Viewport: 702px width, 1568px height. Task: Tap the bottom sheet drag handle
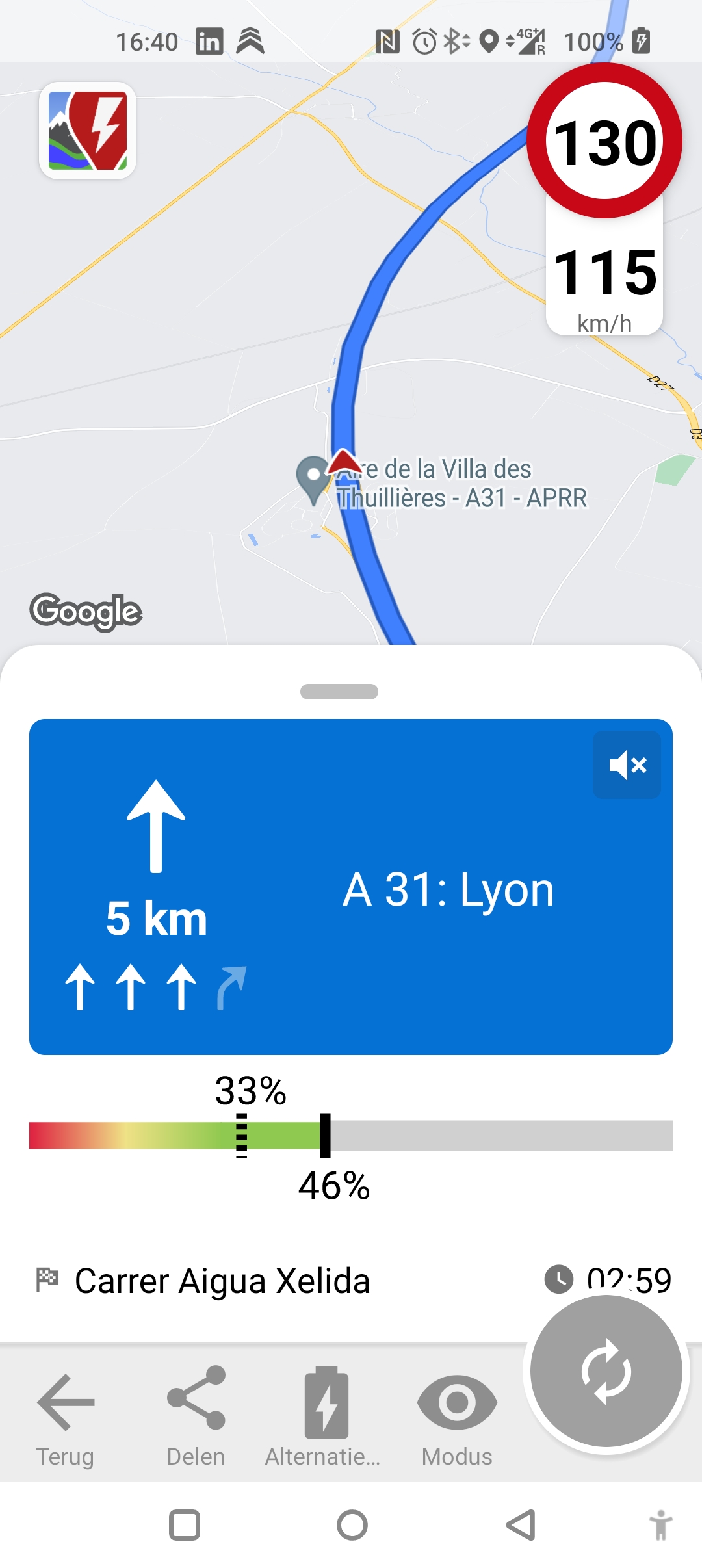pos(339,692)
